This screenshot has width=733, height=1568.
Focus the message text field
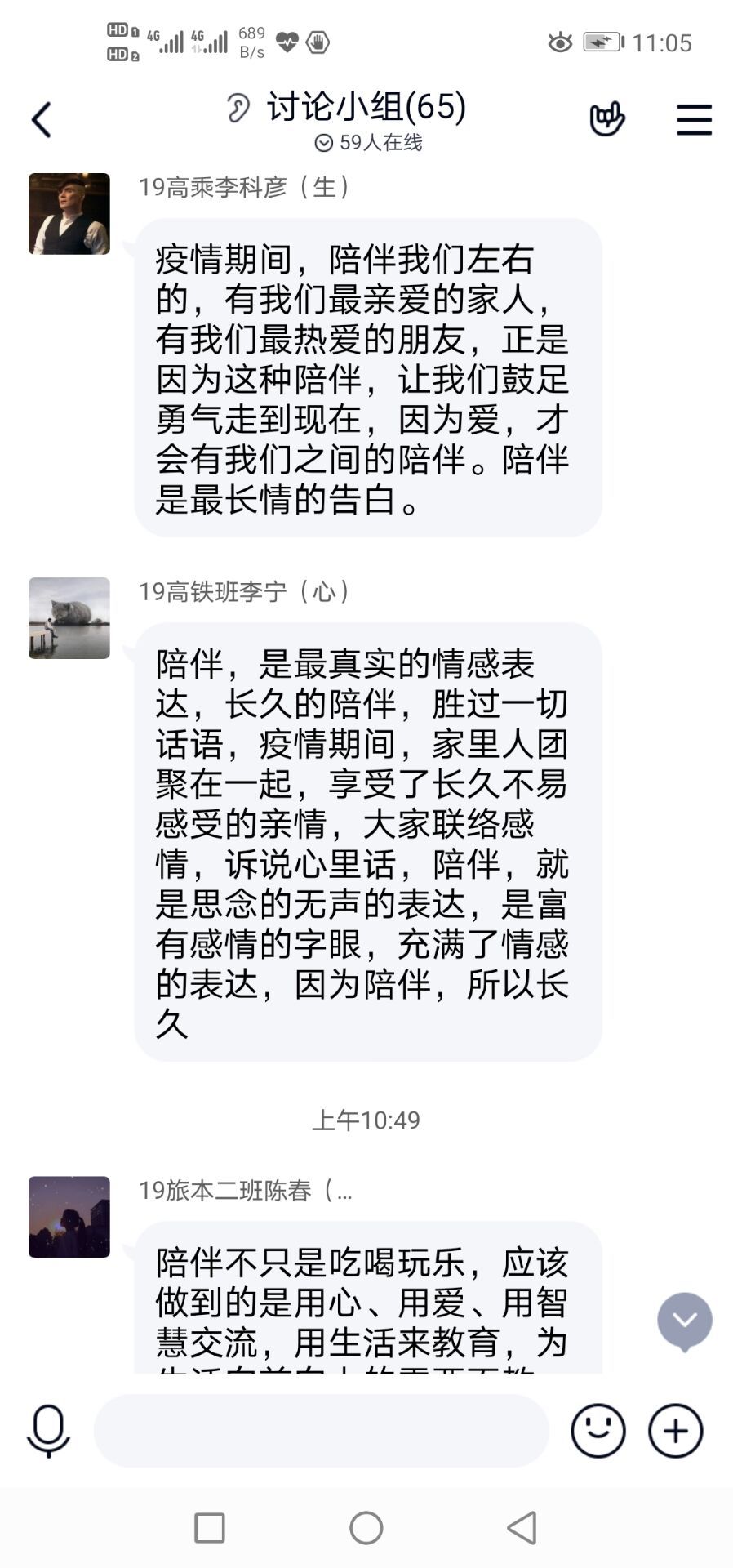tap(321, 1431)
